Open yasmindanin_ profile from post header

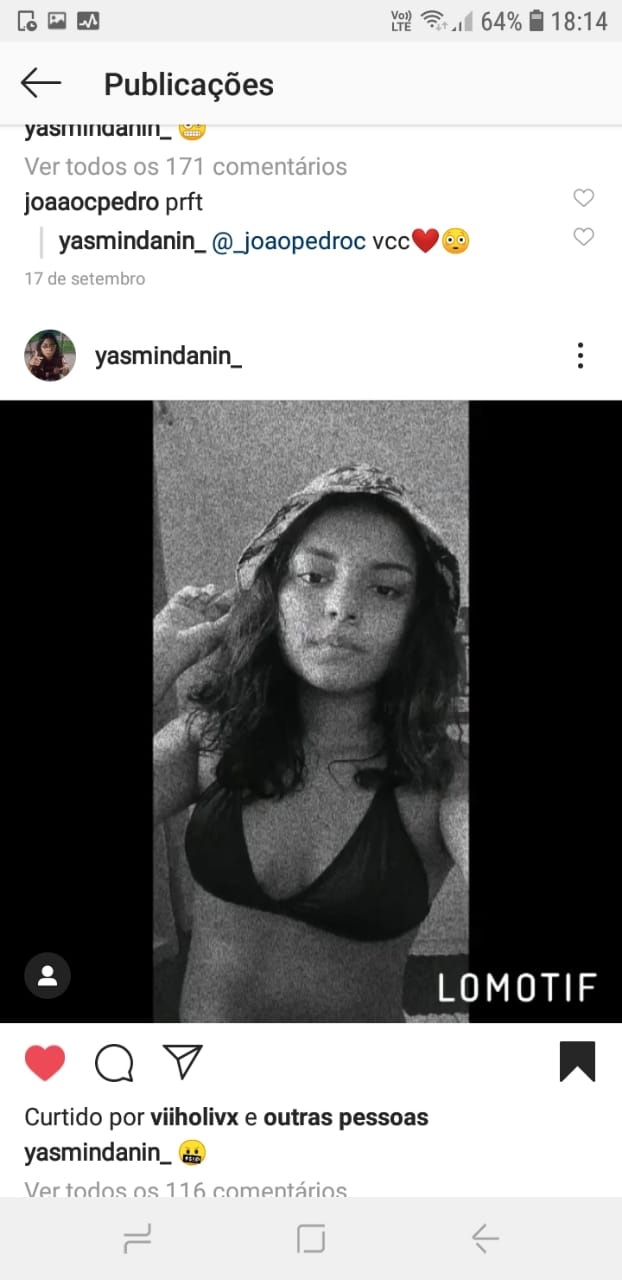168,356
